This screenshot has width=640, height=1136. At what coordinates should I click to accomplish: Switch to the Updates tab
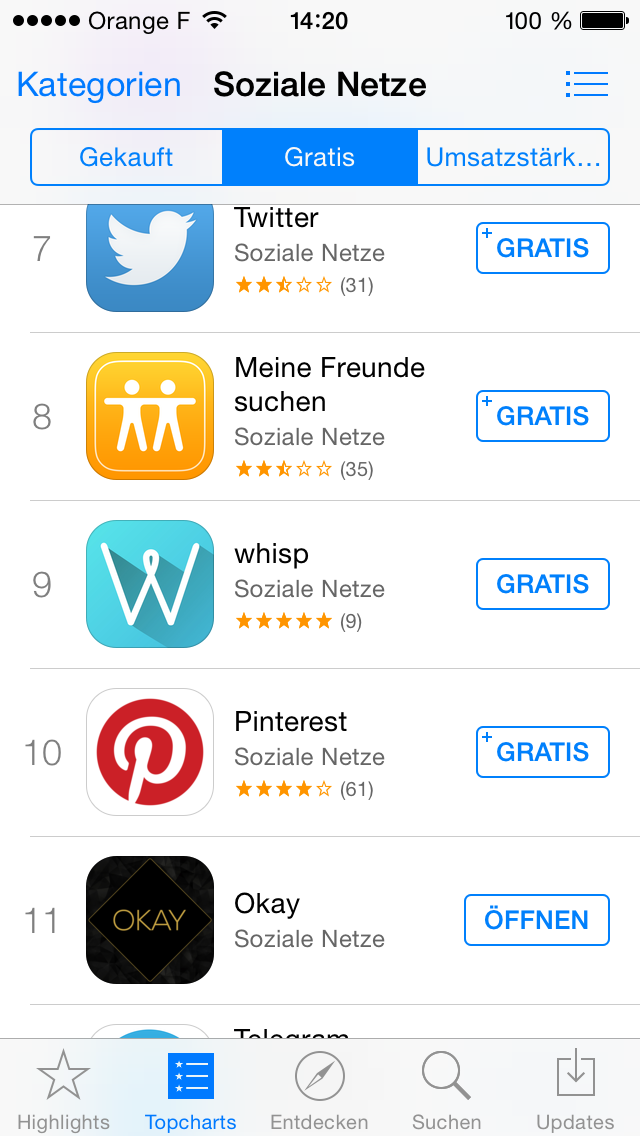pos(575,1090)
